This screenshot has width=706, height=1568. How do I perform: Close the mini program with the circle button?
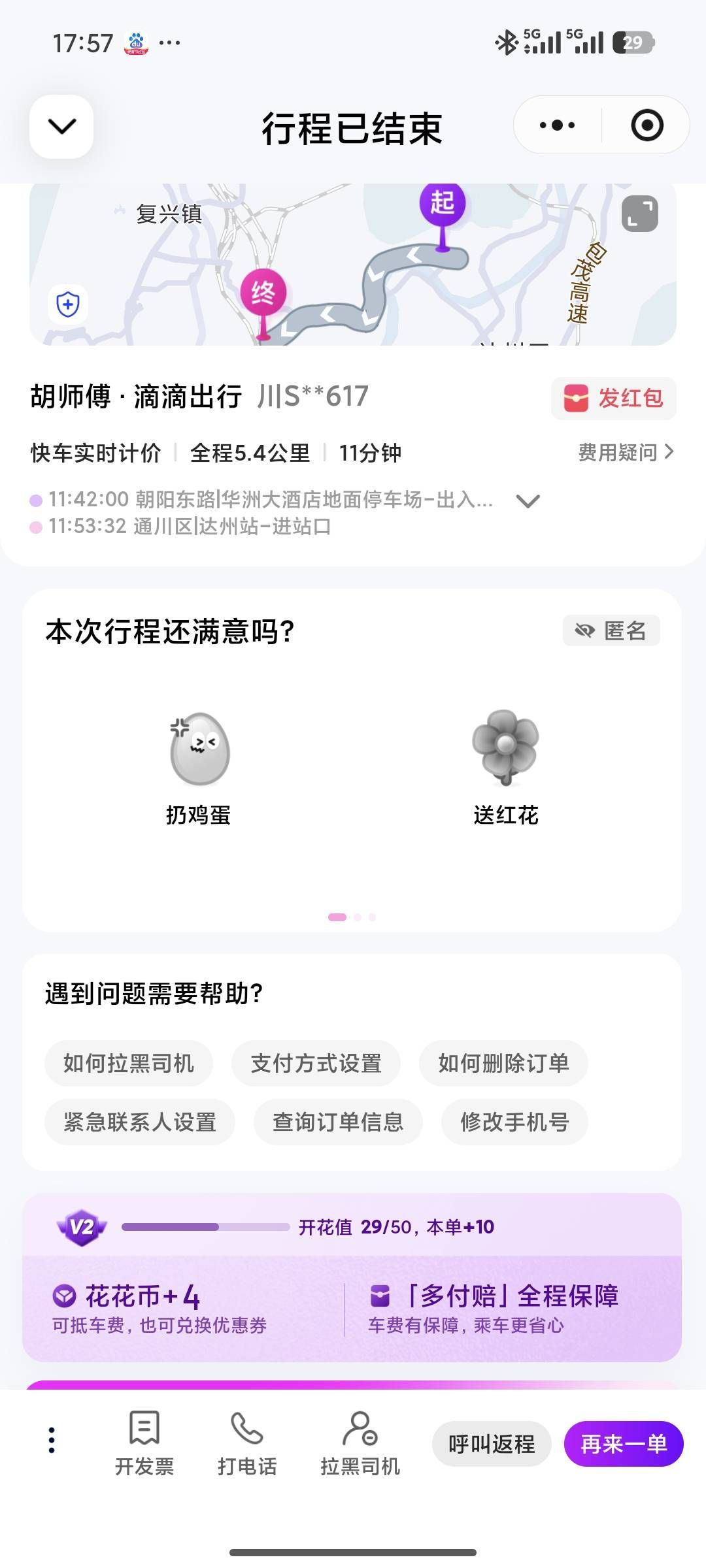point(647,125)
